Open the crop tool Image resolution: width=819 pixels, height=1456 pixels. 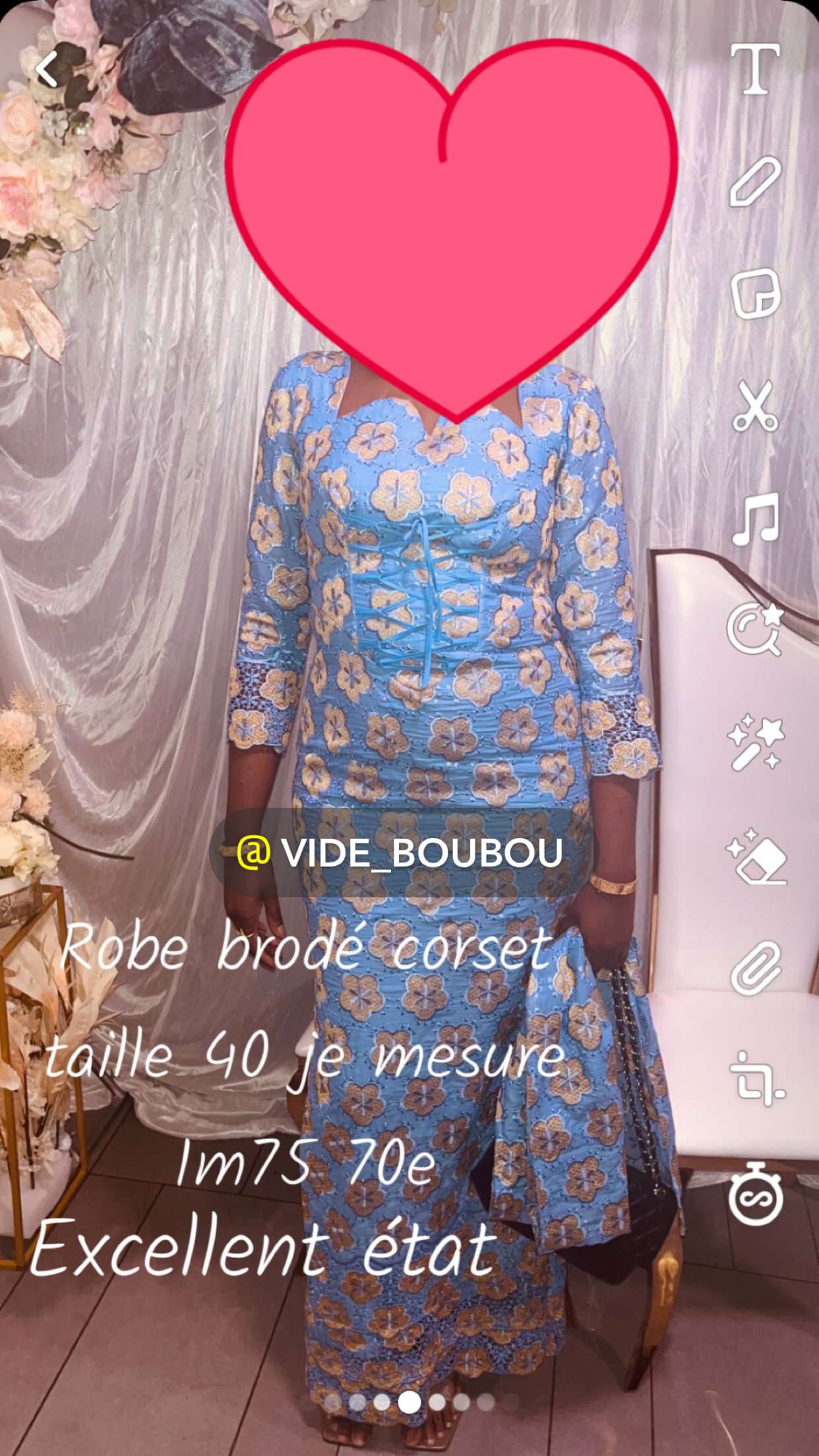point(757,1079)
